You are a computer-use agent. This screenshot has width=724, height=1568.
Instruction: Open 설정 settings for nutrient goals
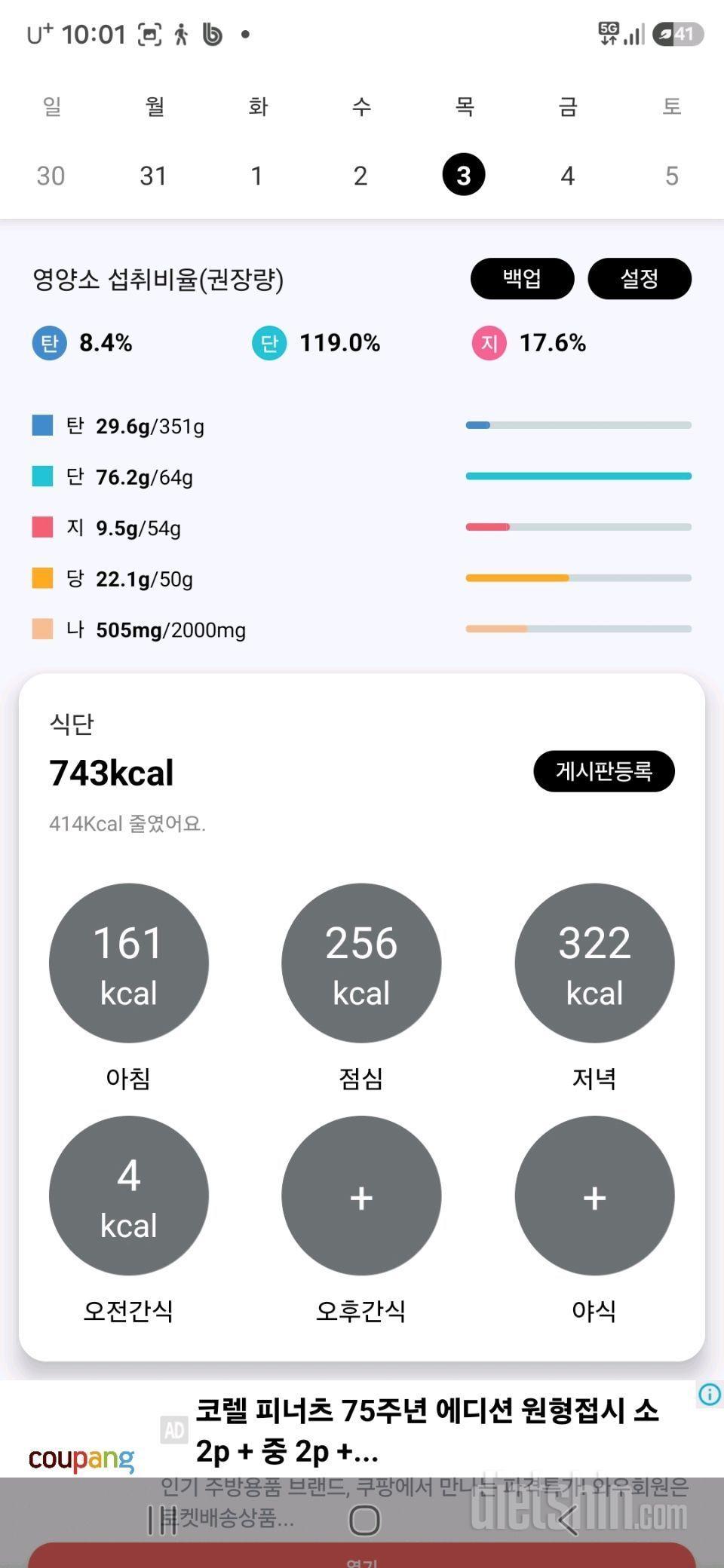tap(640, 279)
